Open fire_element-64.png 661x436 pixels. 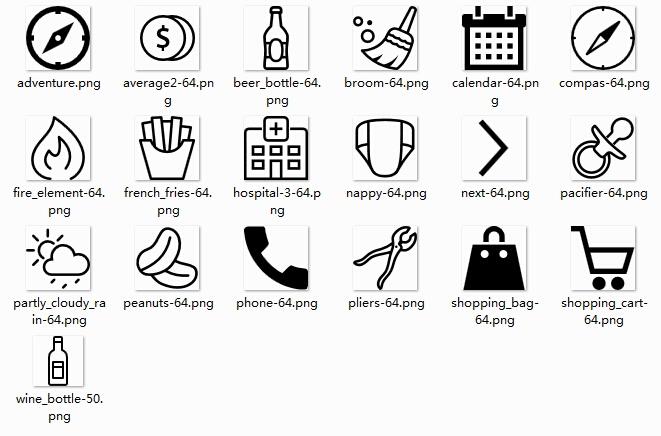click(x=58, y=148)
